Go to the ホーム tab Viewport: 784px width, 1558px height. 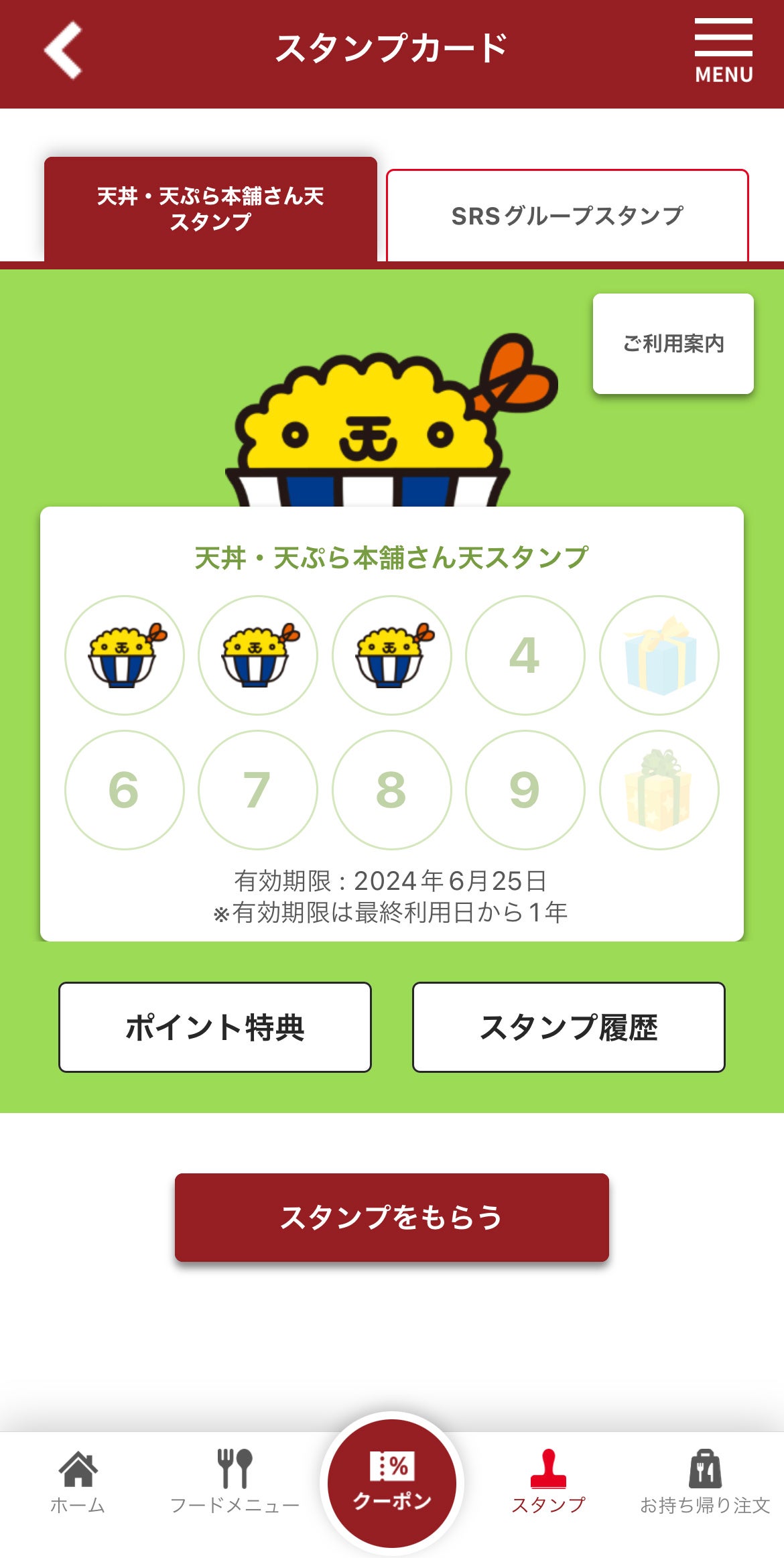78,1482
